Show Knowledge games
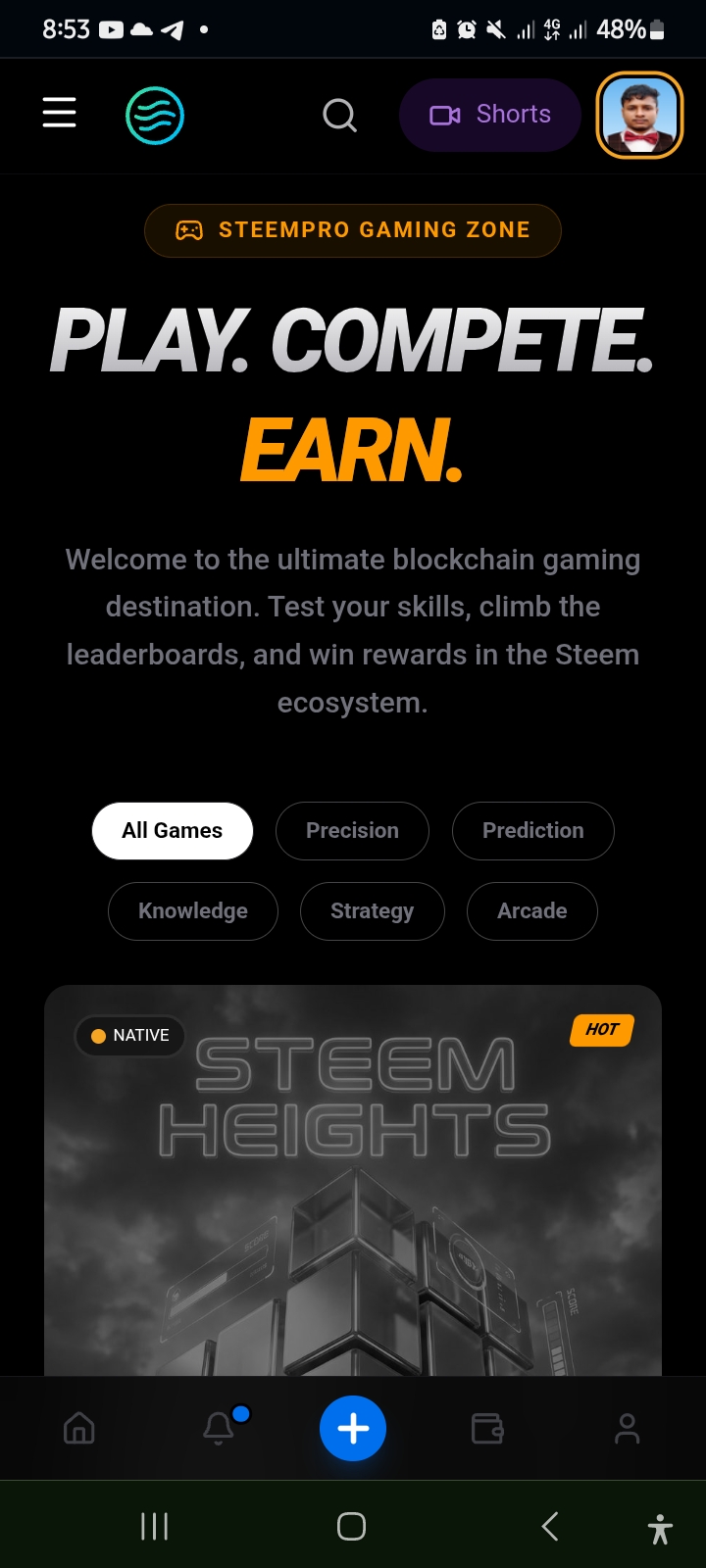 193,911
